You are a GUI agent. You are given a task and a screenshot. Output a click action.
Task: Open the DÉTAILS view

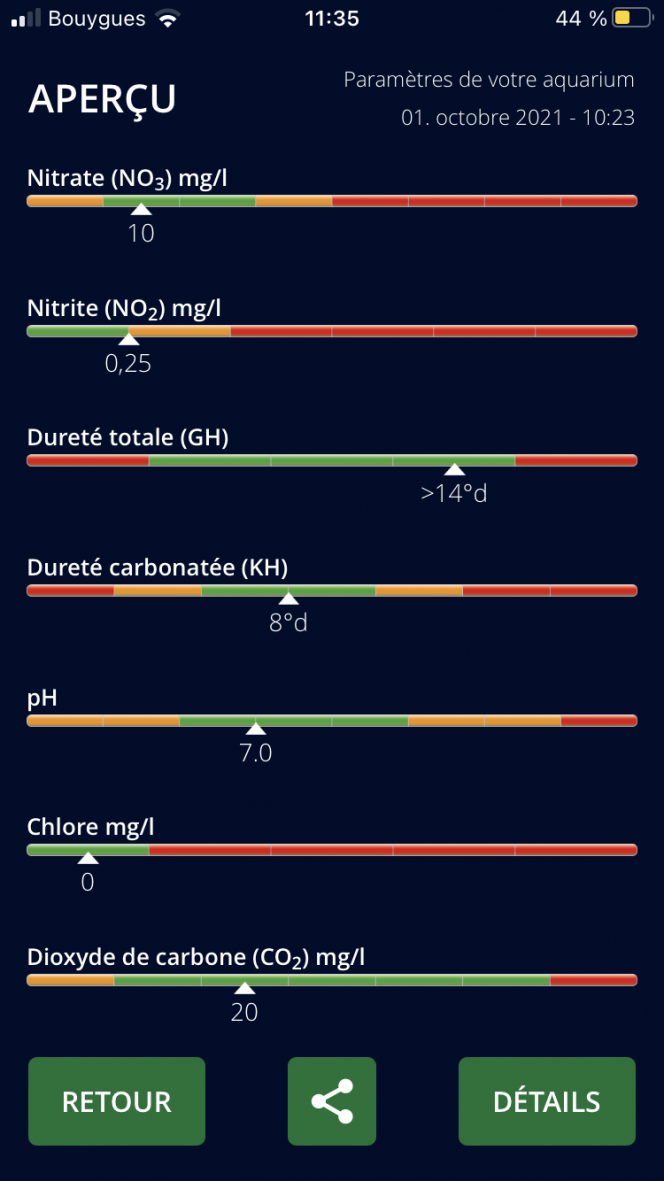(547, 1101)
